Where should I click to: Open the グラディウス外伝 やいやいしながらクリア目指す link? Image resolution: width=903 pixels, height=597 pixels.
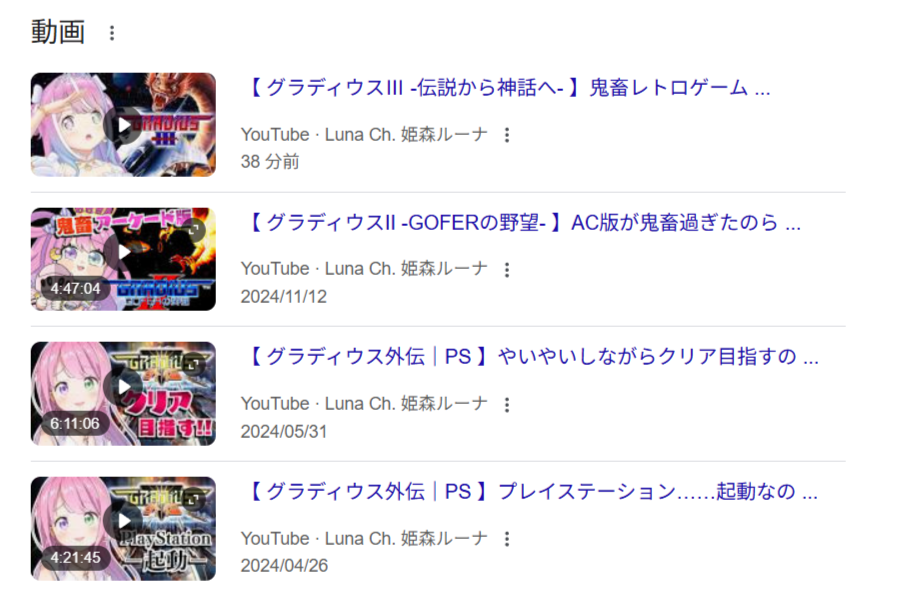click(x=532, y=357)
